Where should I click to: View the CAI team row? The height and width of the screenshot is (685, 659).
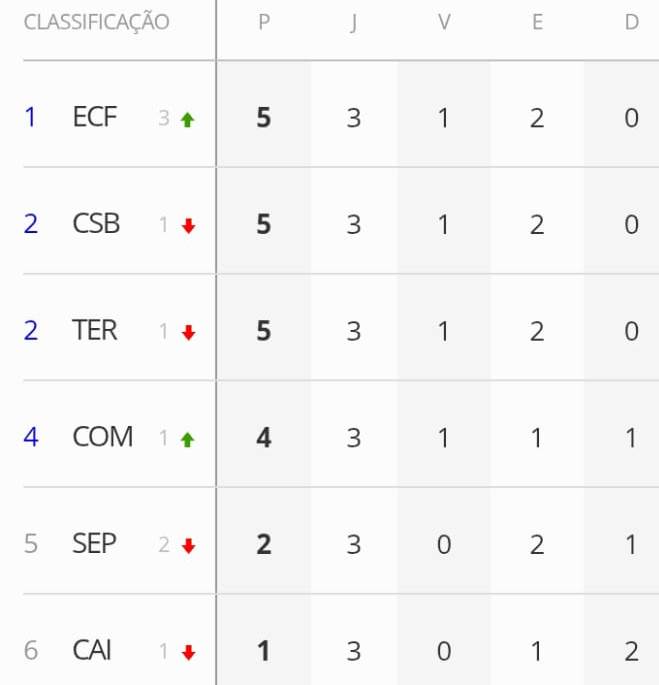pyautogui.click(x=92, y=650)
